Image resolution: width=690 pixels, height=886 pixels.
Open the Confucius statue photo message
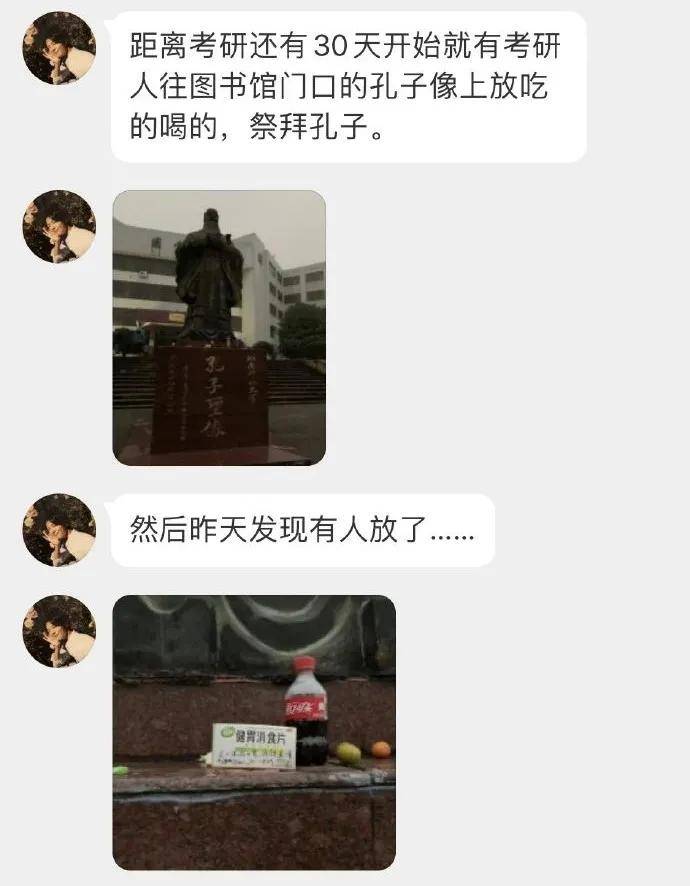[219, 328]
